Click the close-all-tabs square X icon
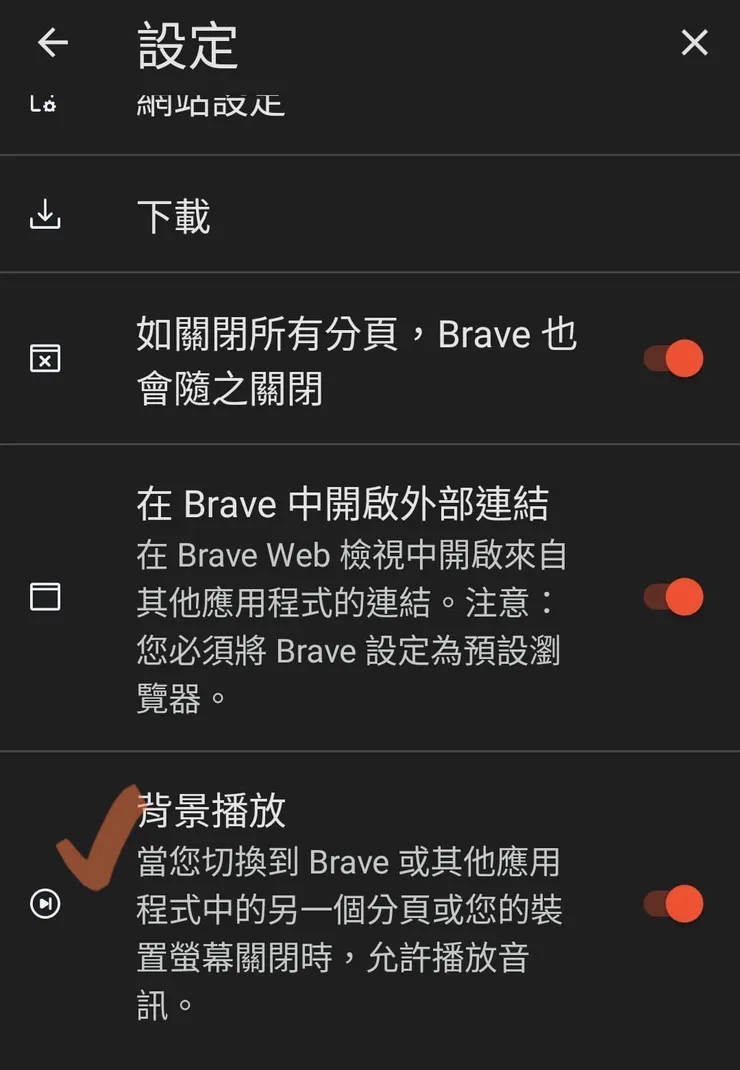The height and width of the screenshot is (1070, 740). [44, 358]
